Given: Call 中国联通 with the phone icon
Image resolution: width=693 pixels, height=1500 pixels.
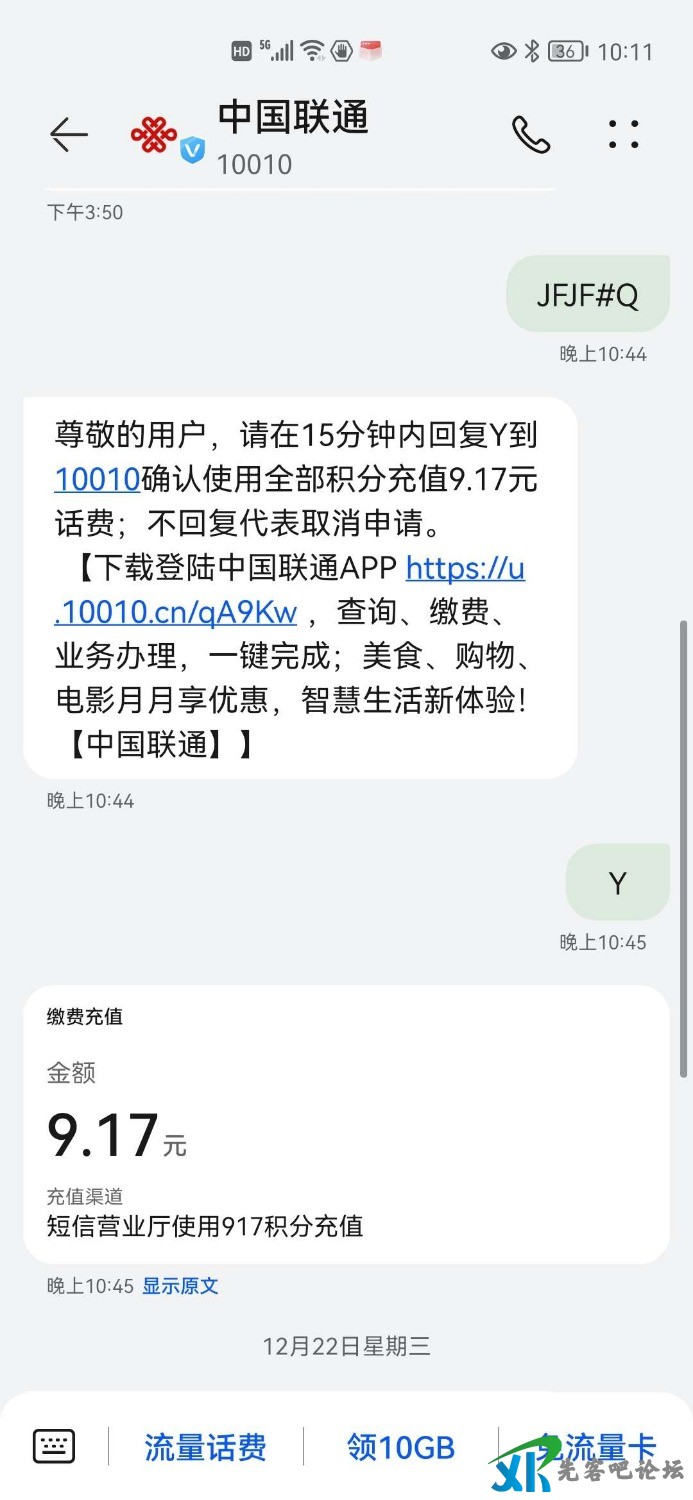Looking at the screenshot, I should [530, 134].
